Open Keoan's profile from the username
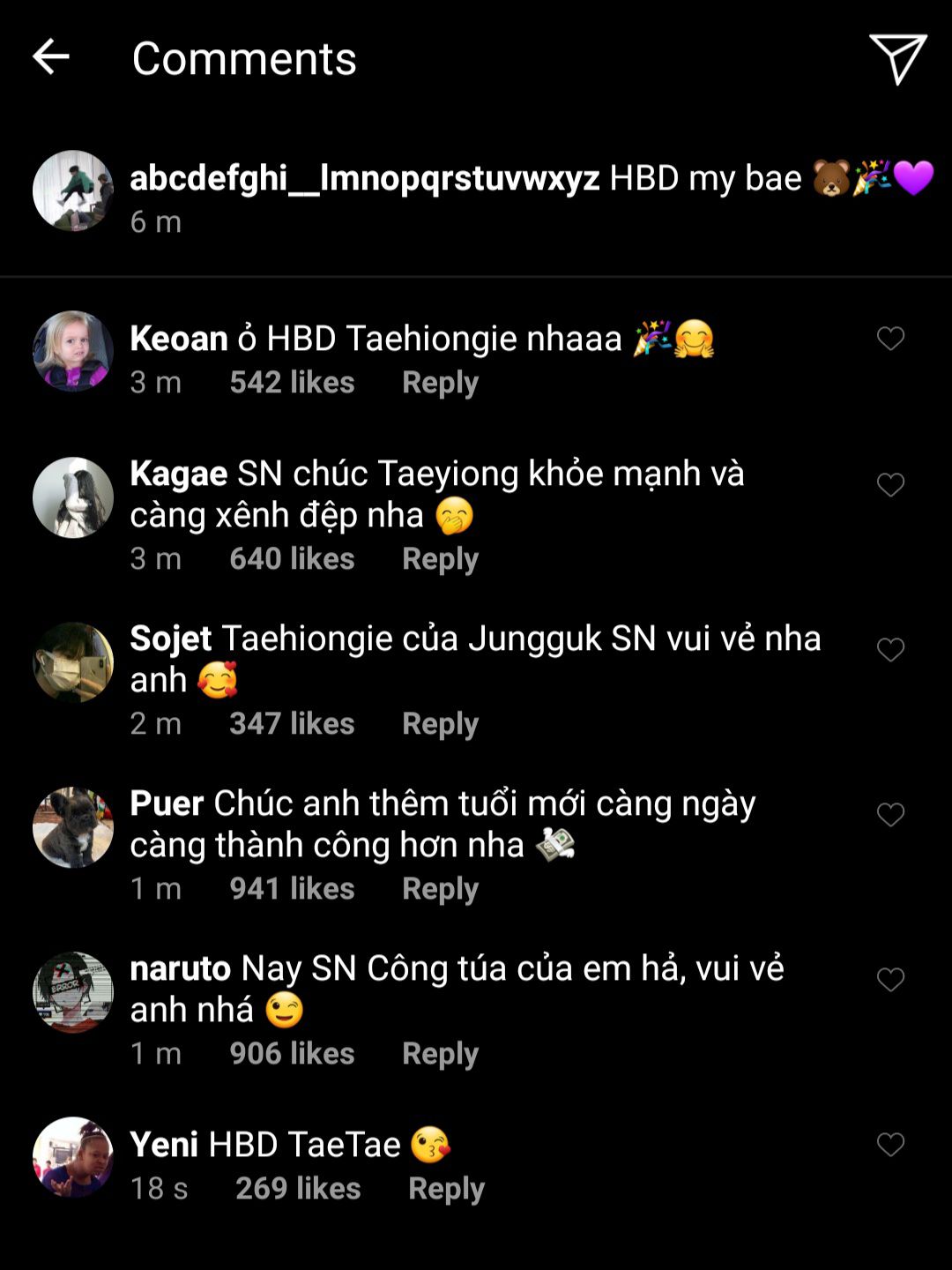952x1270 pixels. click(179, 339)
